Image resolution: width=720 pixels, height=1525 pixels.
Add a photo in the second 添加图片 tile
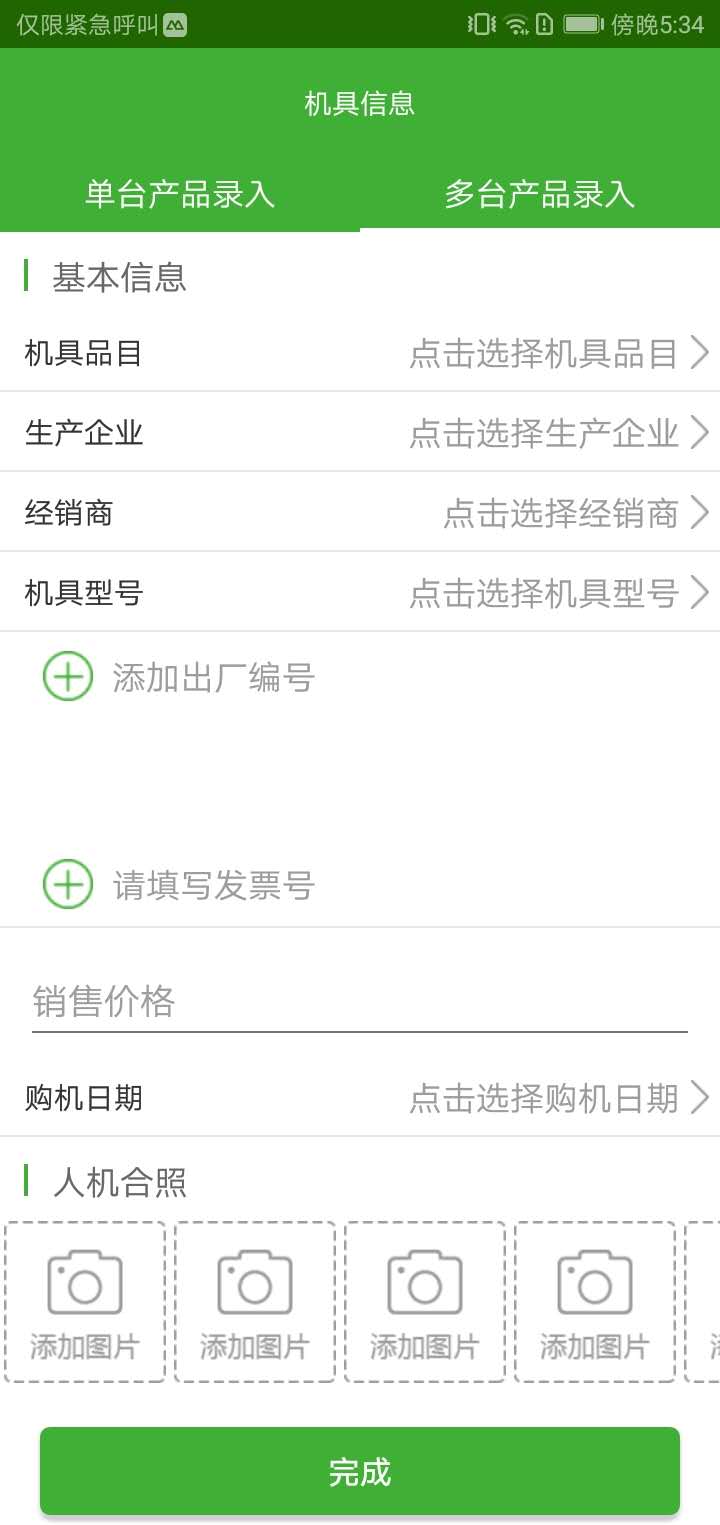point(255,1302)
